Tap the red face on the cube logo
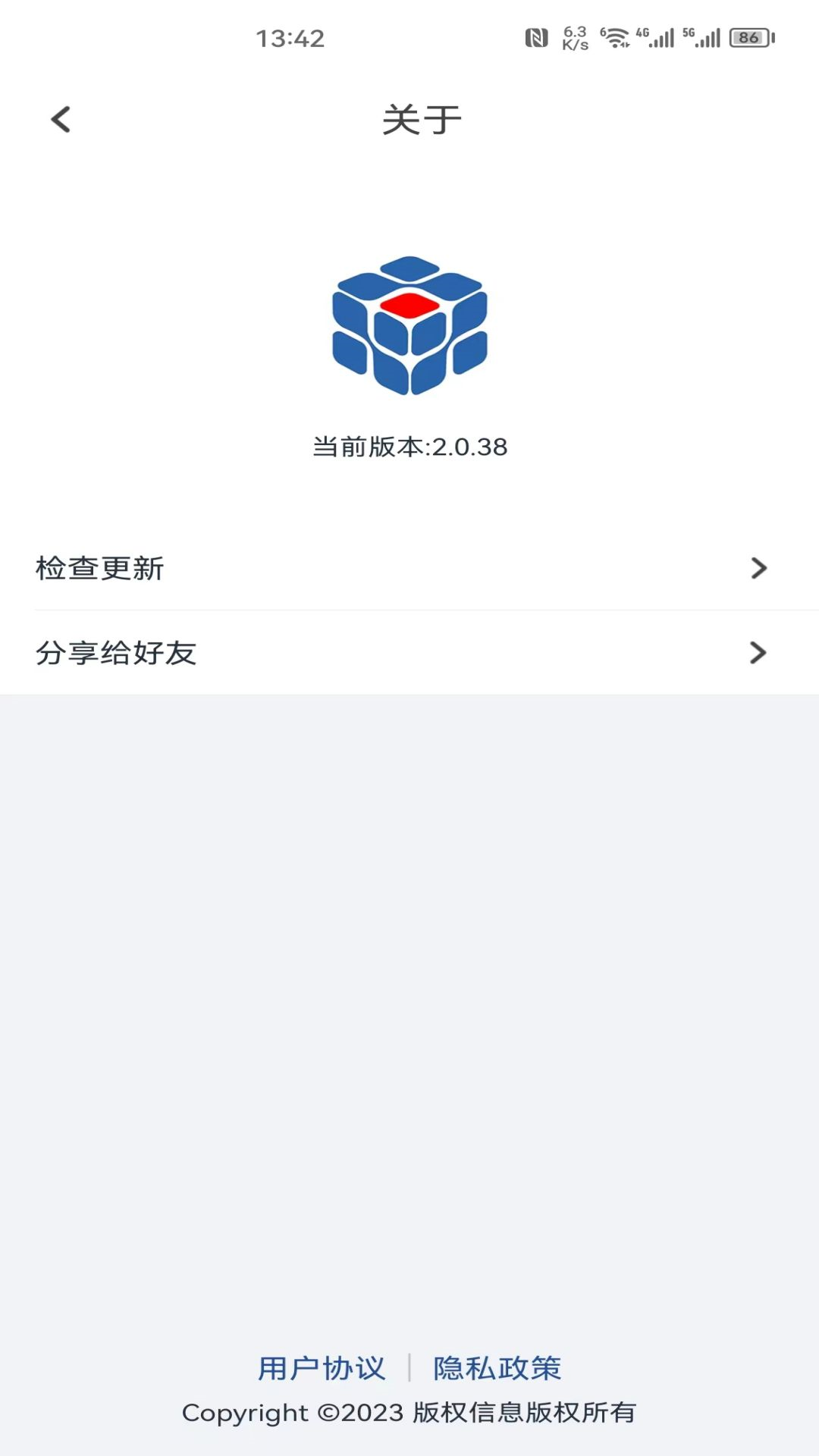The height and width of the screenshot is (1456, 819). pos(408,306)
